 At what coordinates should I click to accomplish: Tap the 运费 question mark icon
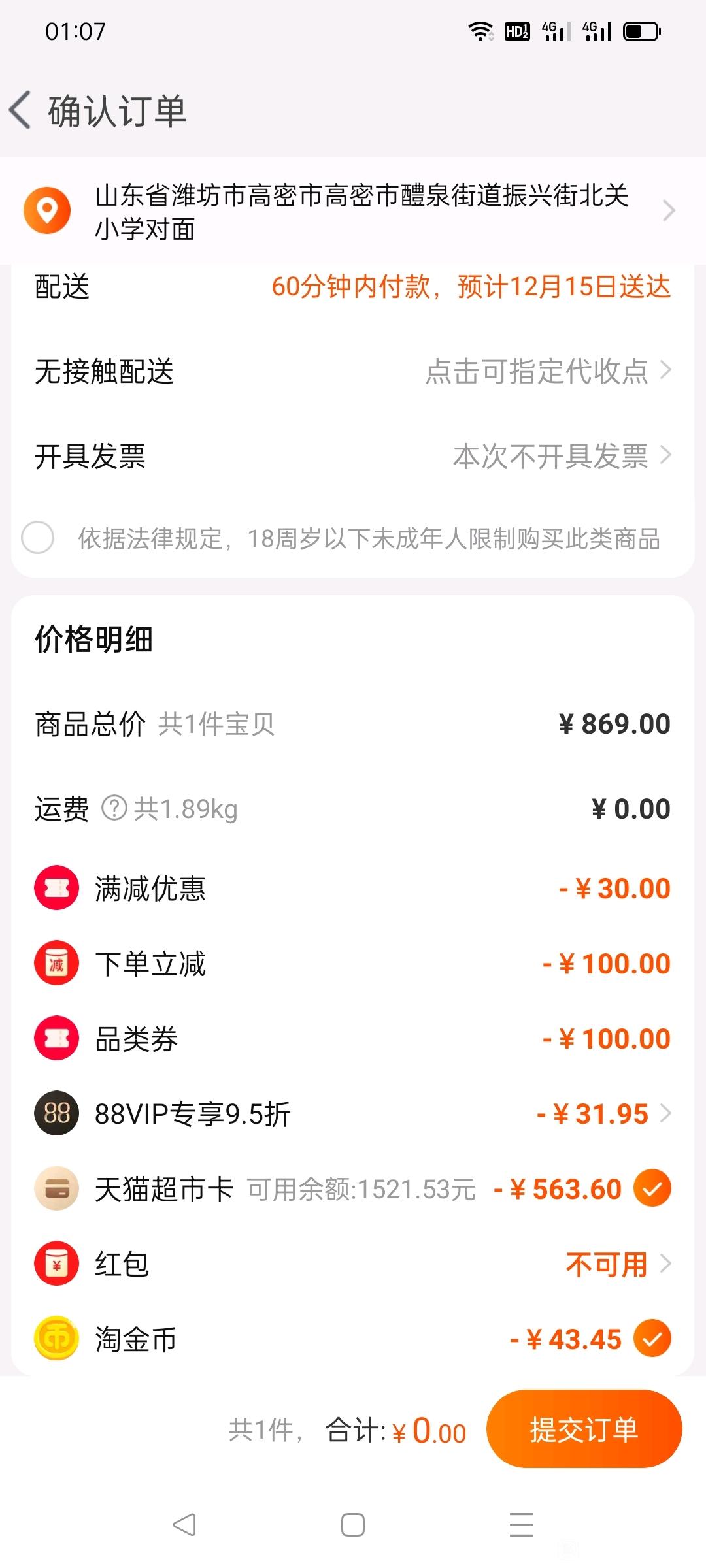114,808
